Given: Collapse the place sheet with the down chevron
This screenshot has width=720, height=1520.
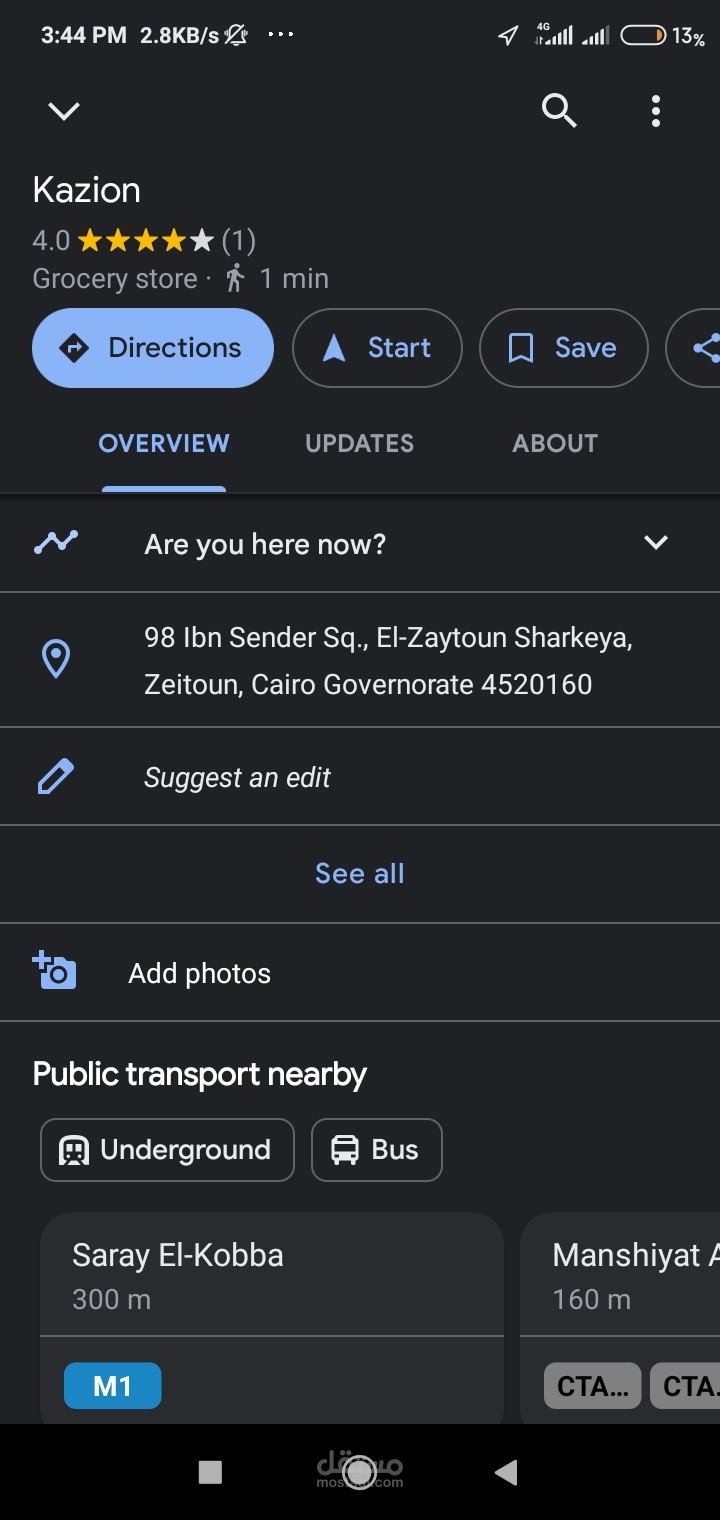Looking at the screenshot, I should [x=64, y=110].
